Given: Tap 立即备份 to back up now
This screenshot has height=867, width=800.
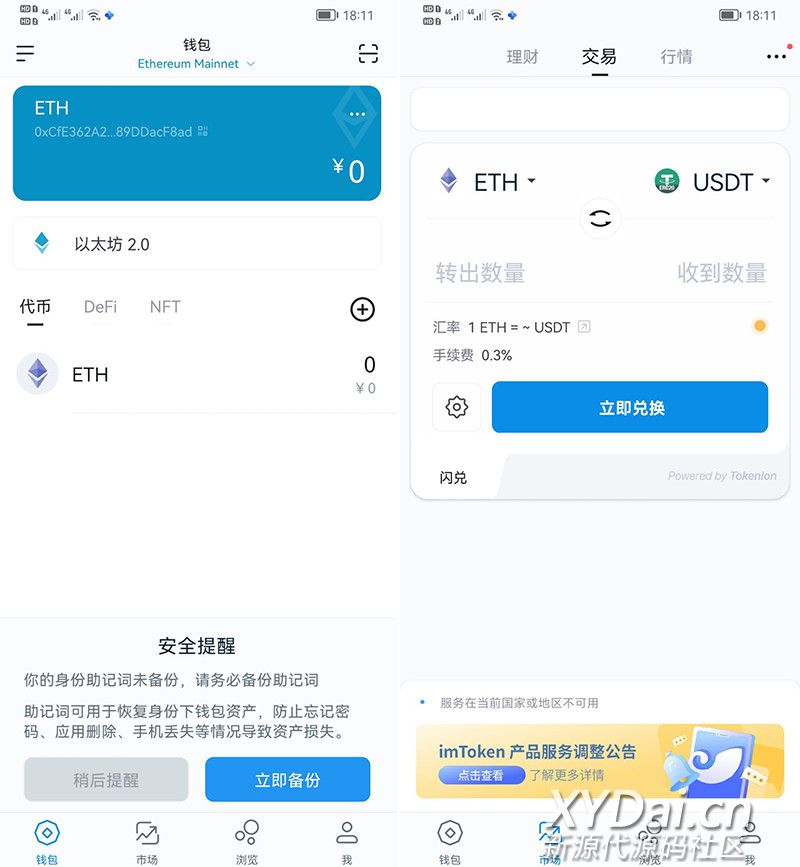Looking at the screenshot, I should [287, 780].
